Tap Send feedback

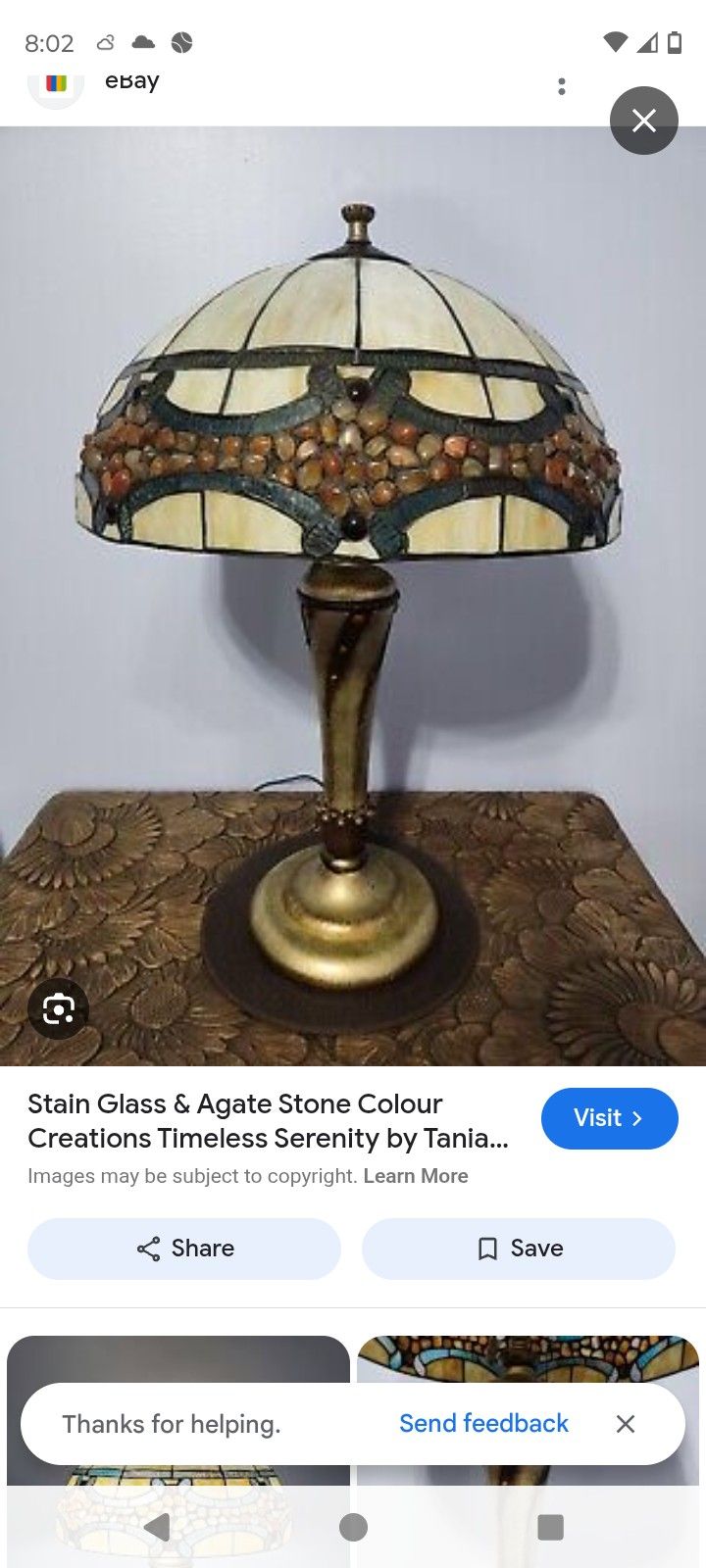483,1423
